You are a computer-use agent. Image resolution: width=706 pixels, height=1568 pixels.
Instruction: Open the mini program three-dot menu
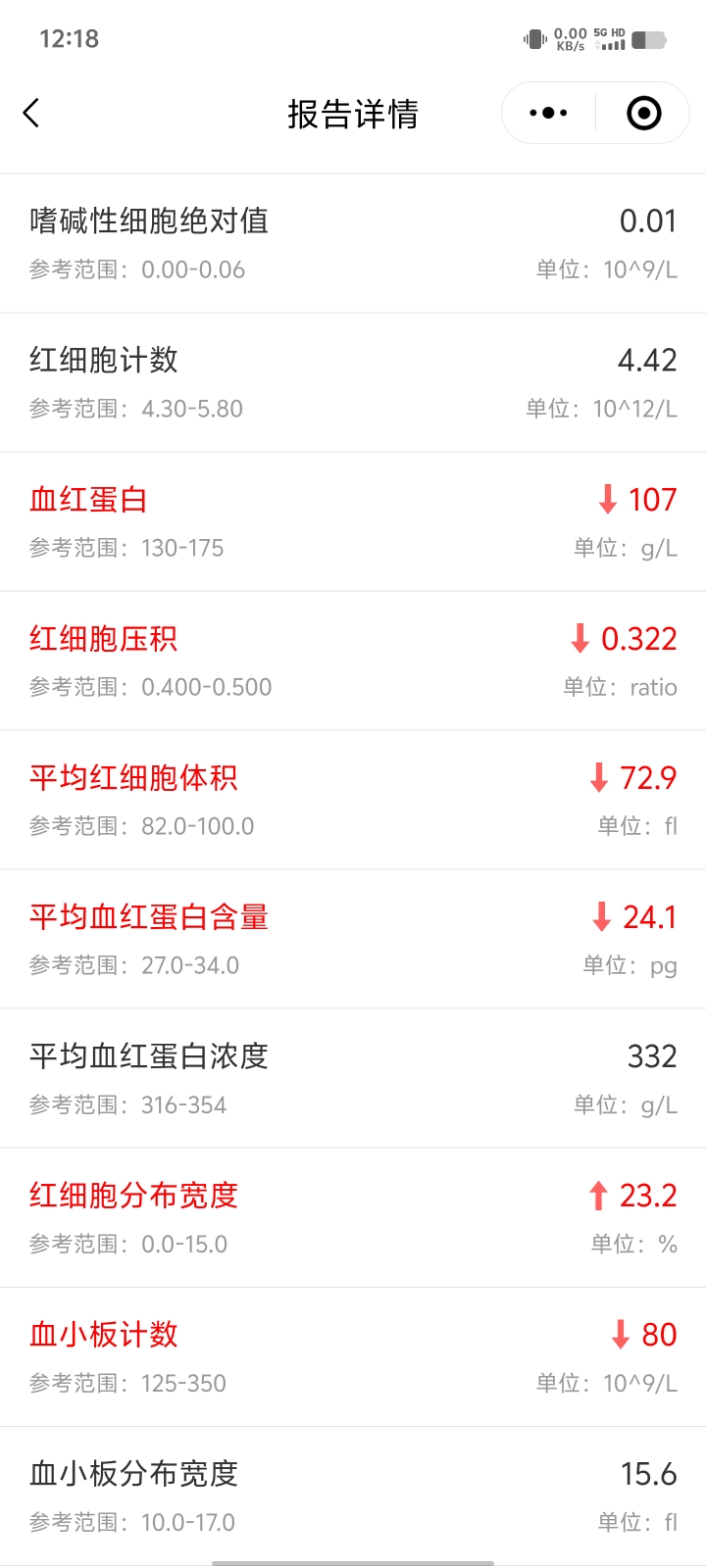point(548,114)
